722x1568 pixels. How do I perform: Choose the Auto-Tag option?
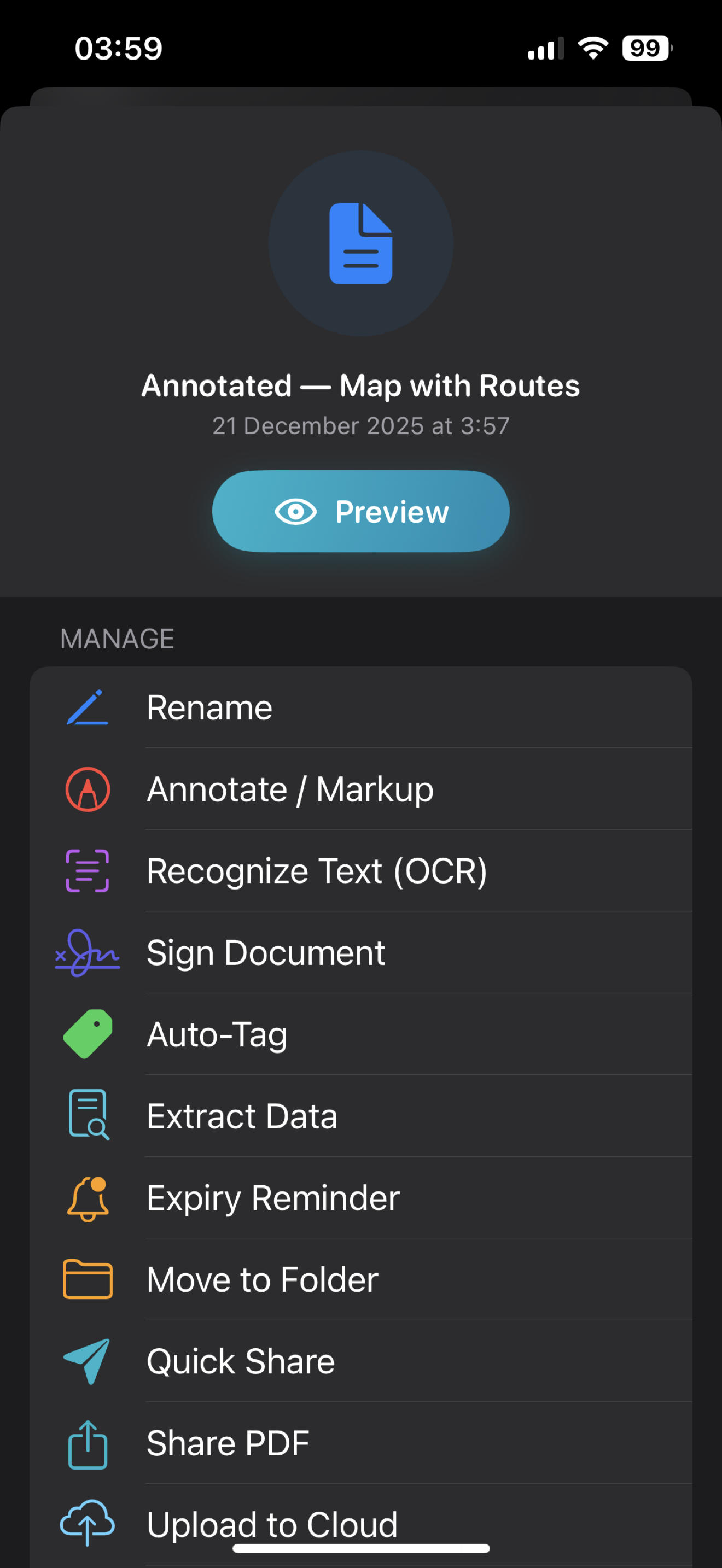pyautogui.click(x=360, y=1034)
